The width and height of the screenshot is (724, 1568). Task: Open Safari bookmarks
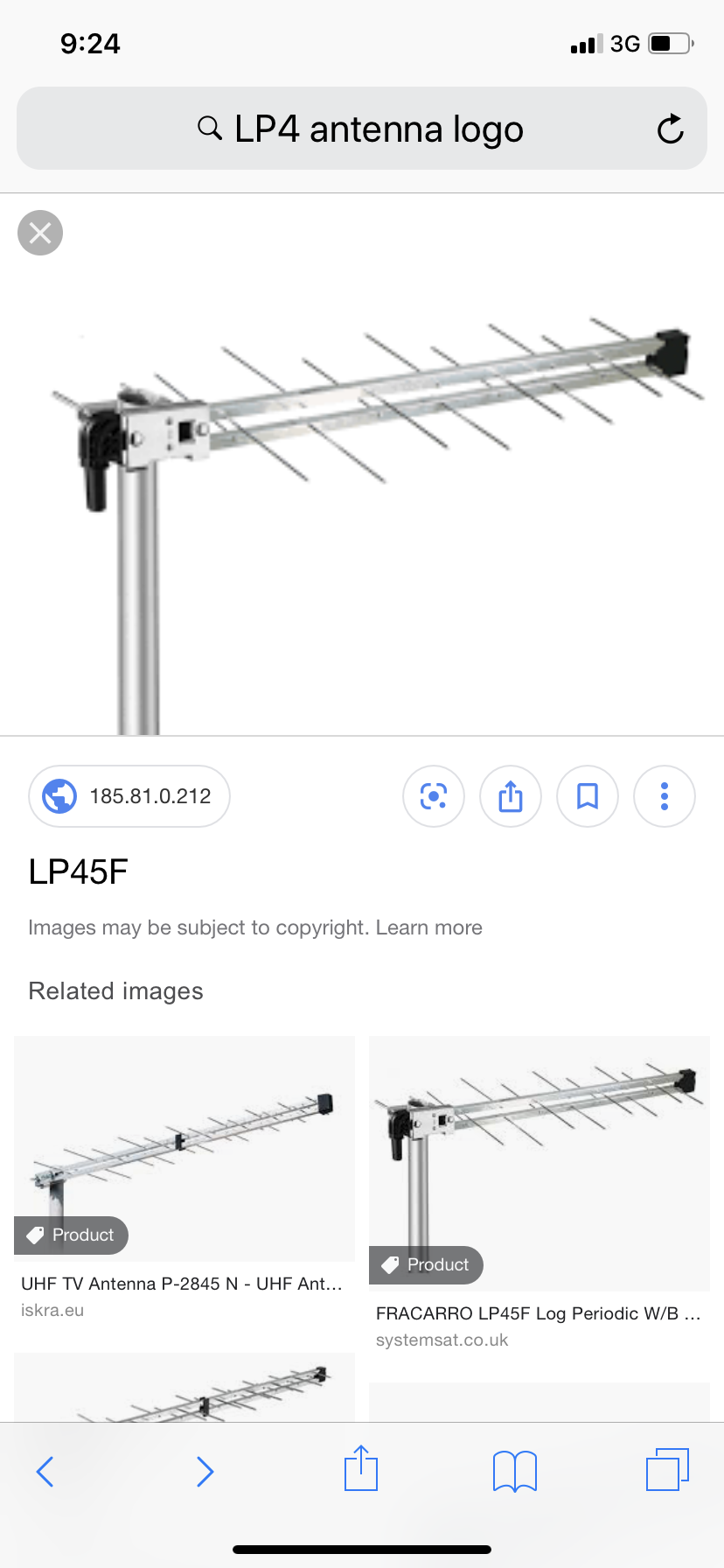tap(514, 1472)
